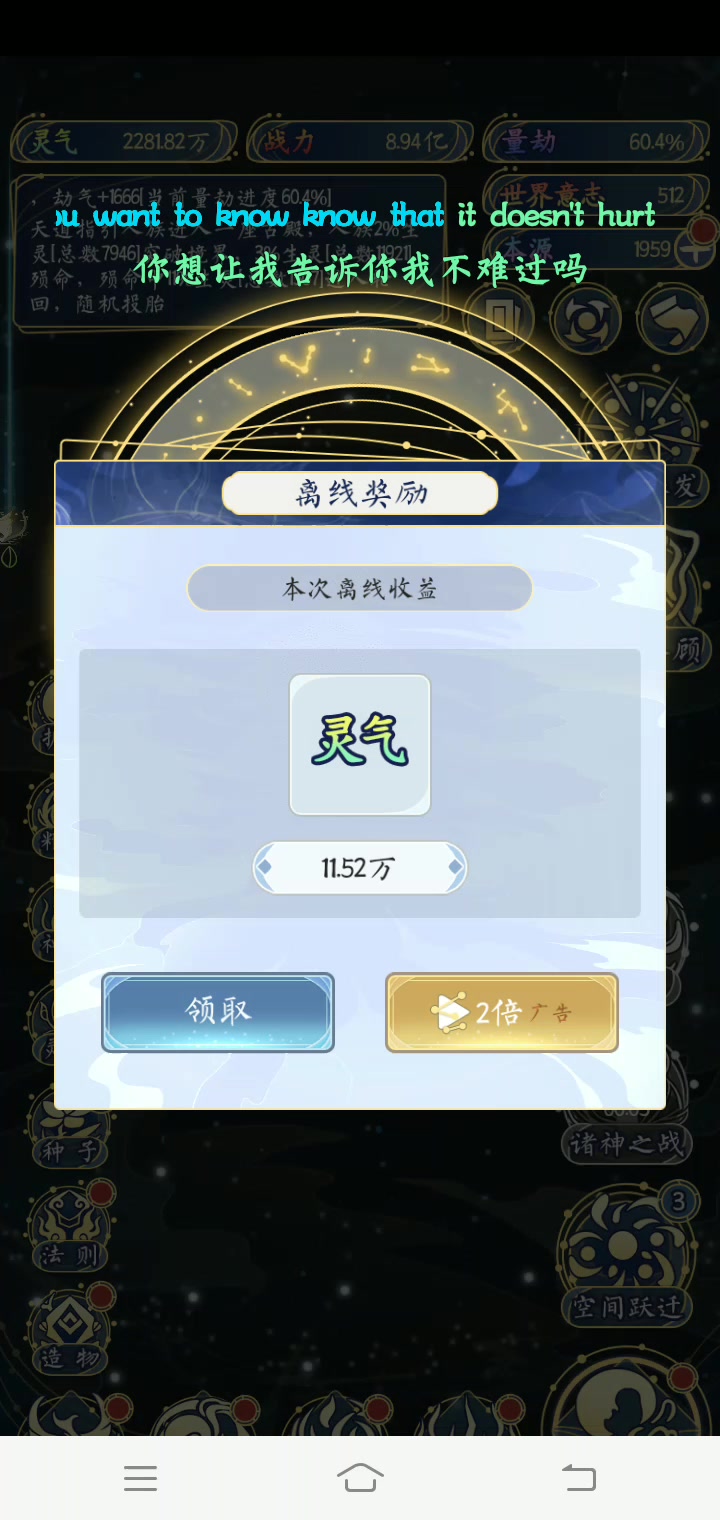Tap the 灵气 reward item tile
This screenshot has height=1520, width=720.
point(360,745)
